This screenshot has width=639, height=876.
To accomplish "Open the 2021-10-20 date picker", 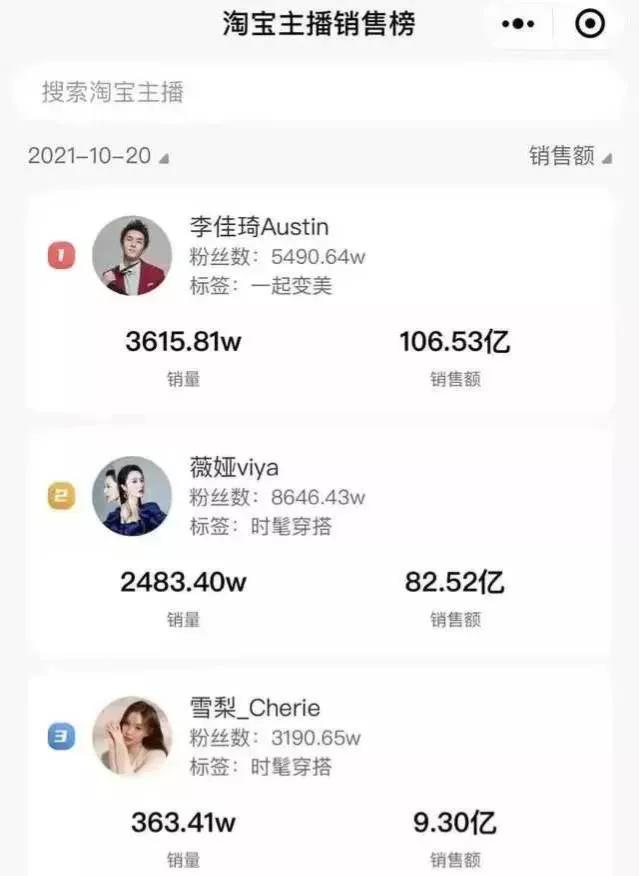I will point(97,156).
